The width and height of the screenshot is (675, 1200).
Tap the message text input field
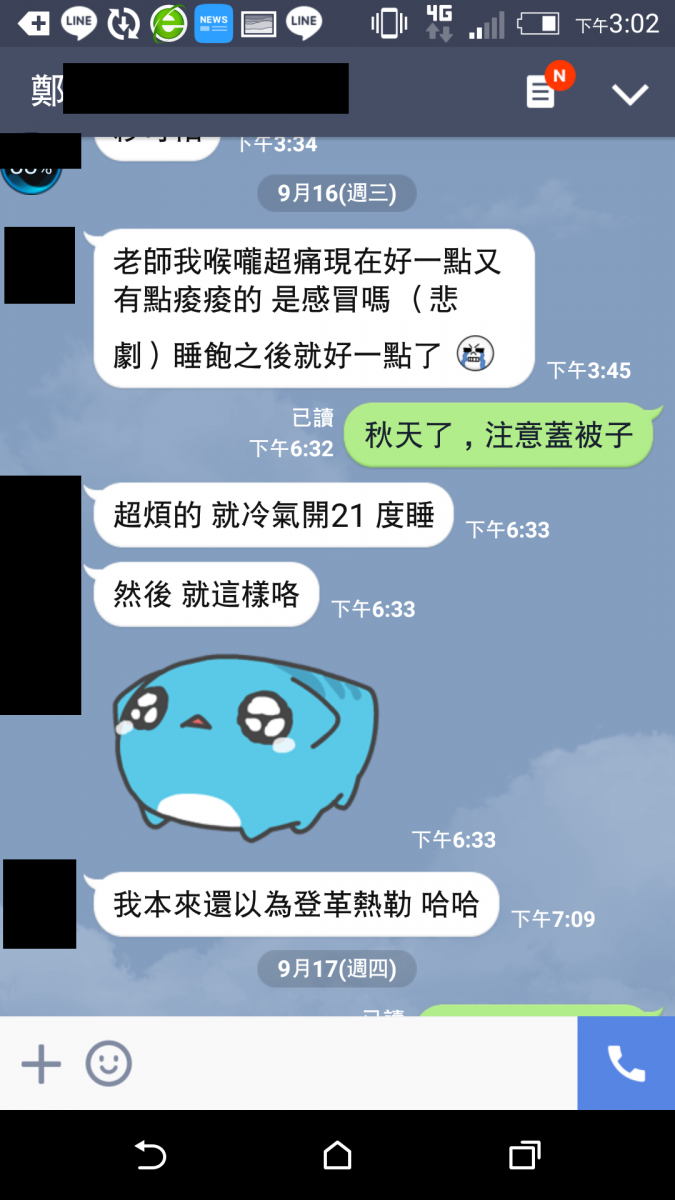click(x=350, y=1064)
